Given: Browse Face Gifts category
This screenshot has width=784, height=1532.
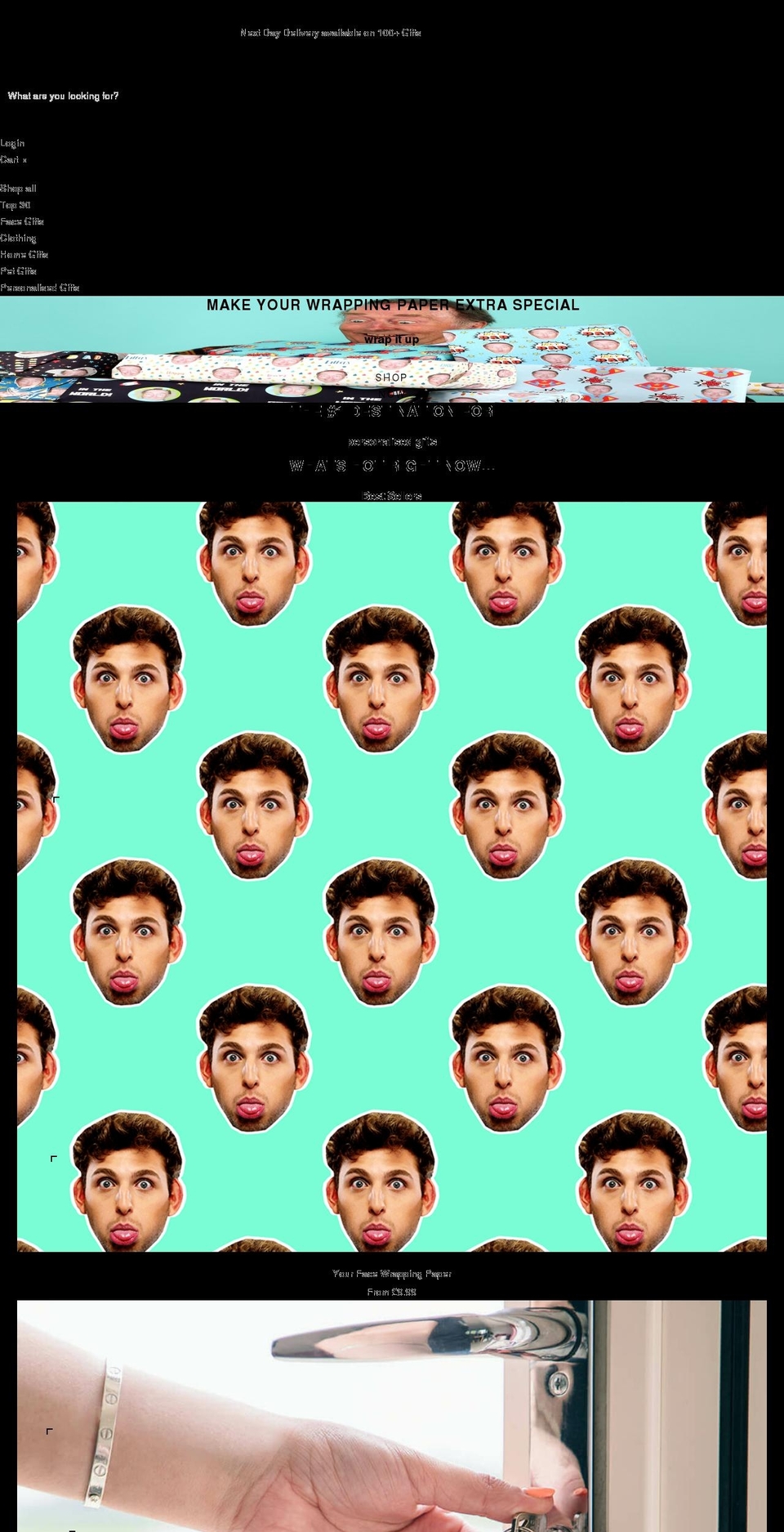Looking at the screenshot, I should coord(22,221).
